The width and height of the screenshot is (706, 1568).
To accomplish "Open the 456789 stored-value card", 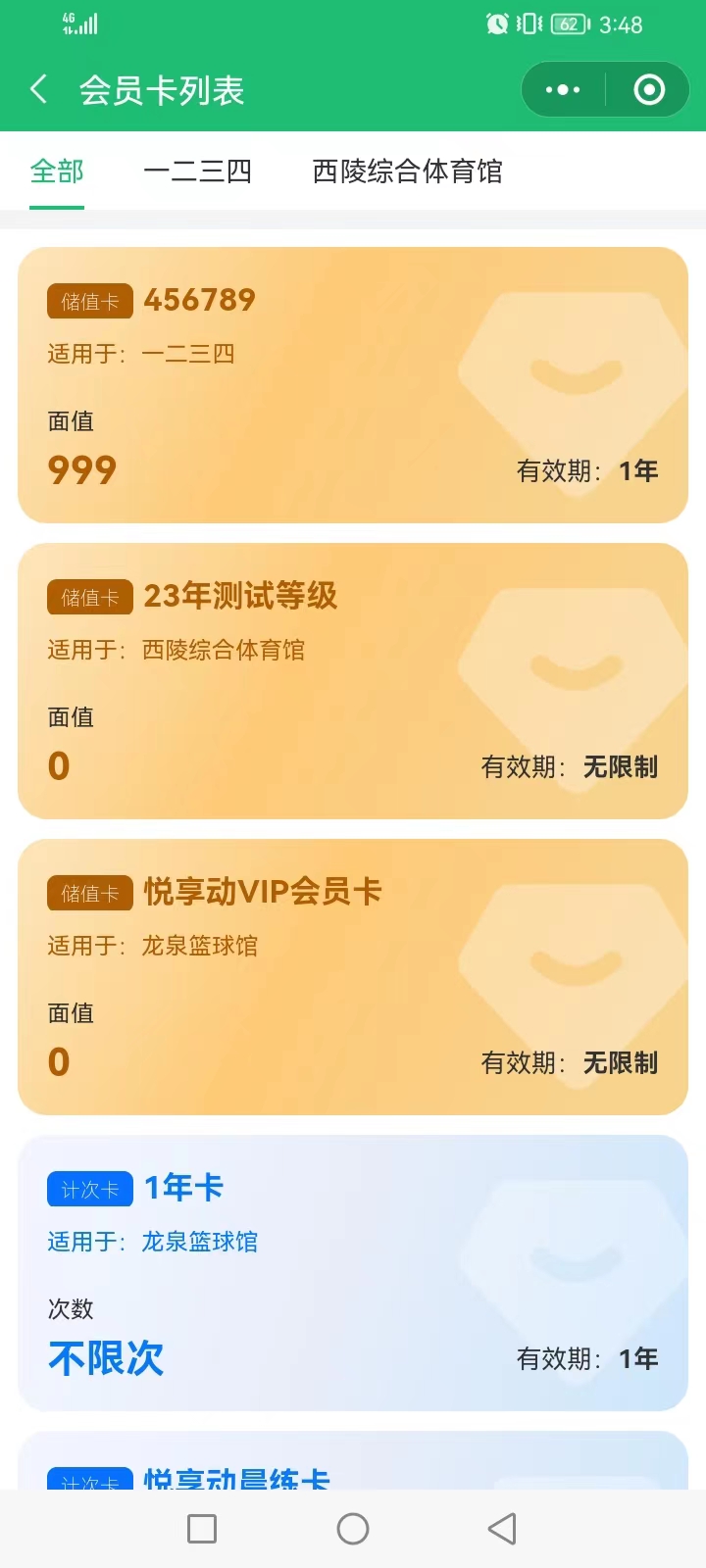I will [353, 385].
